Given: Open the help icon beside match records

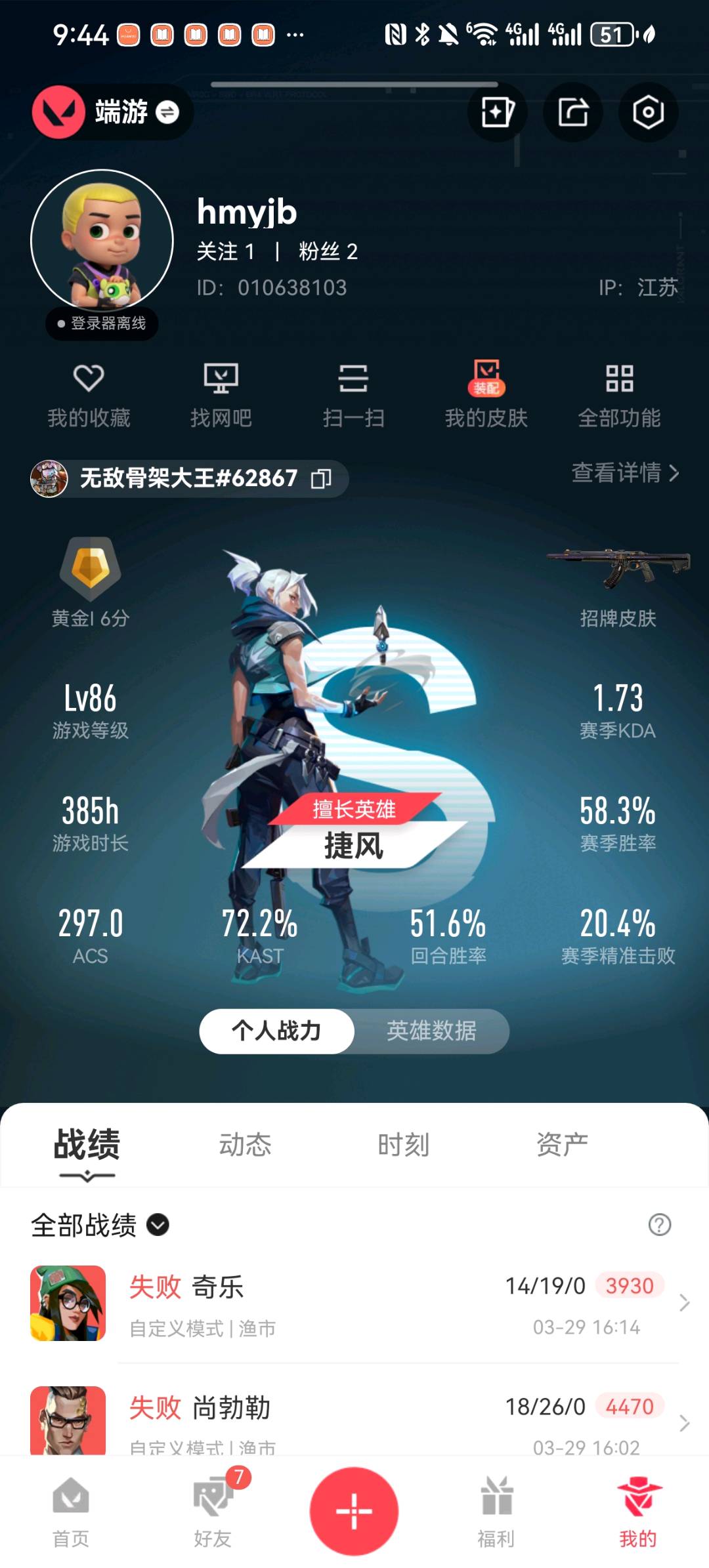Looking at the screenshot, I should click(659, 1225).
